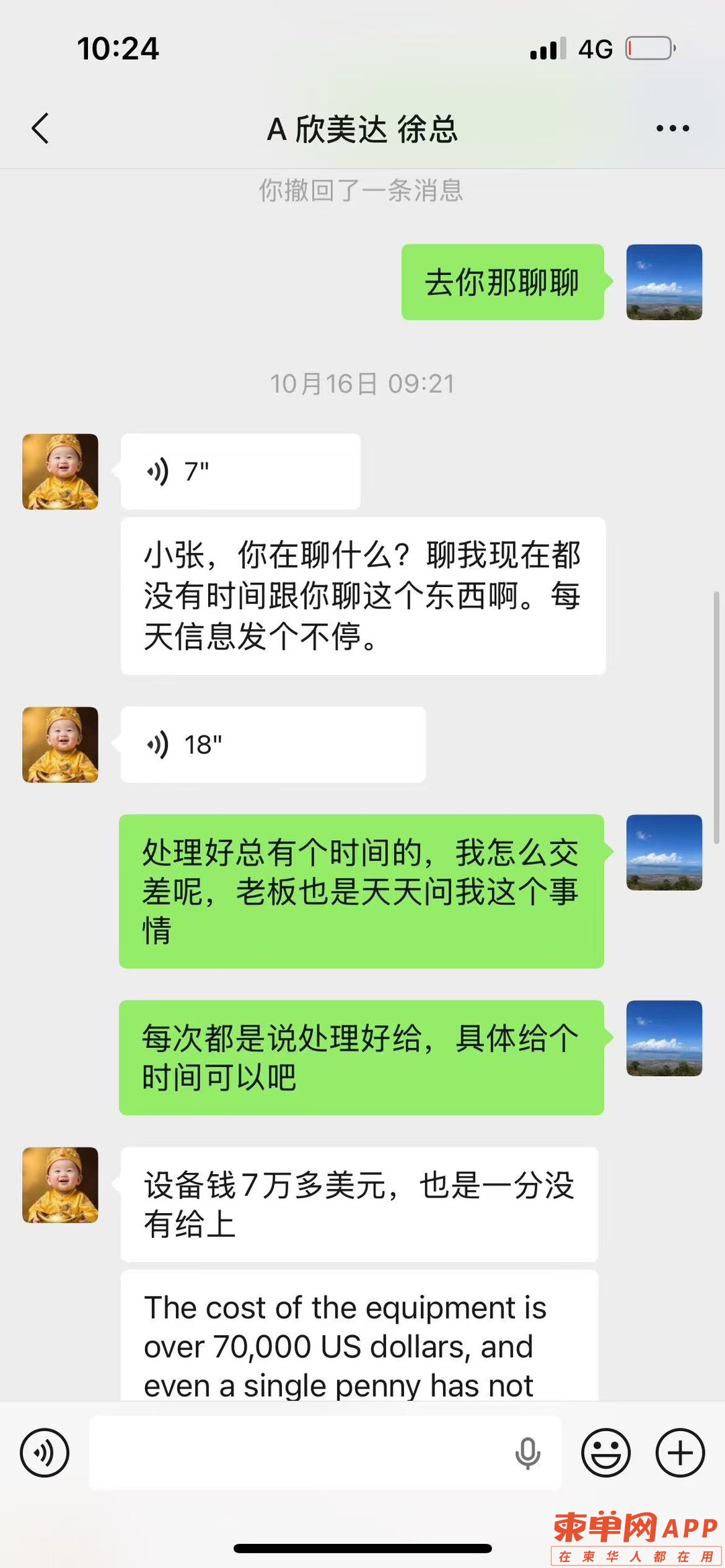The width and height of the screenshot is (725, 1568).
Task: Open my avatar beside 去你那聊聊
Action: pos(664,282)
